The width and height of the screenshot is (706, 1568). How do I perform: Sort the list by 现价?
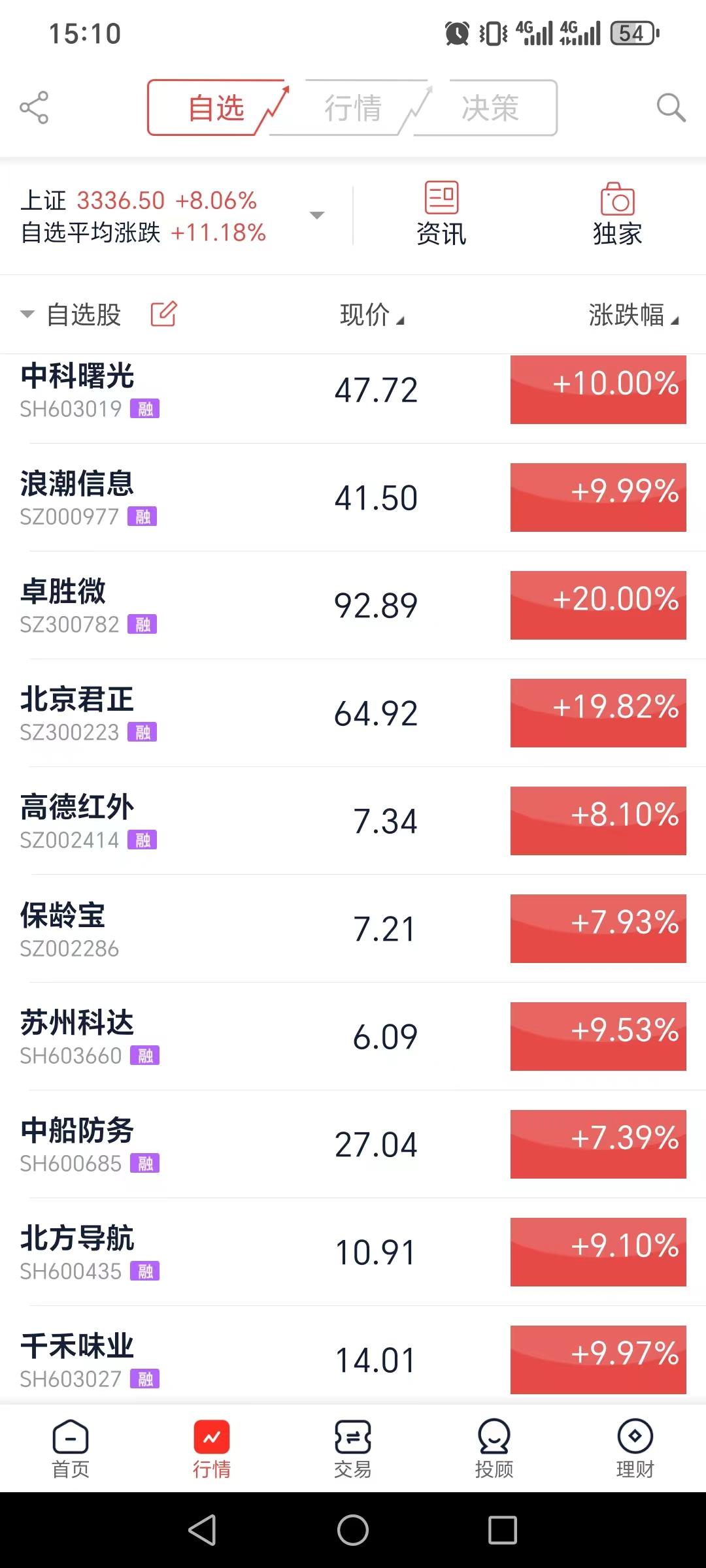(x=371, y=315)
